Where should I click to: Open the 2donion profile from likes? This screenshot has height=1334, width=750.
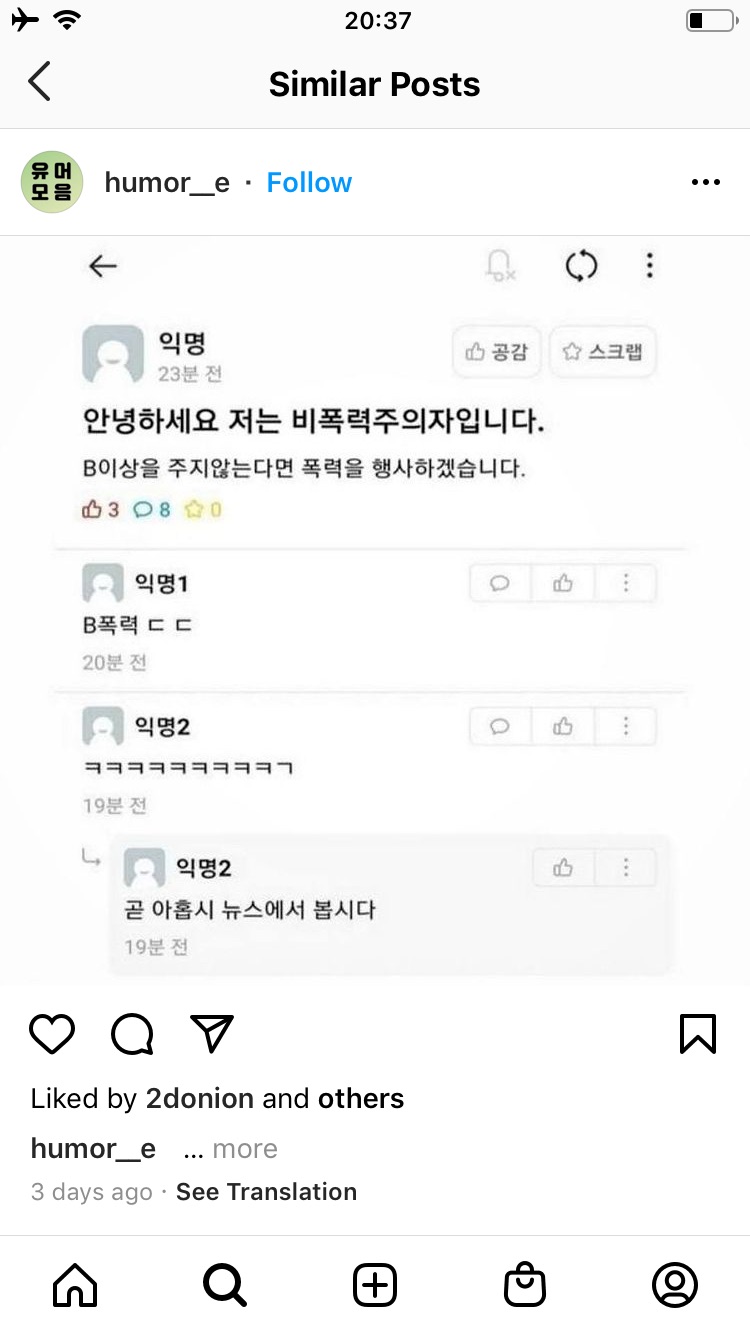(x=200, y=1098)
